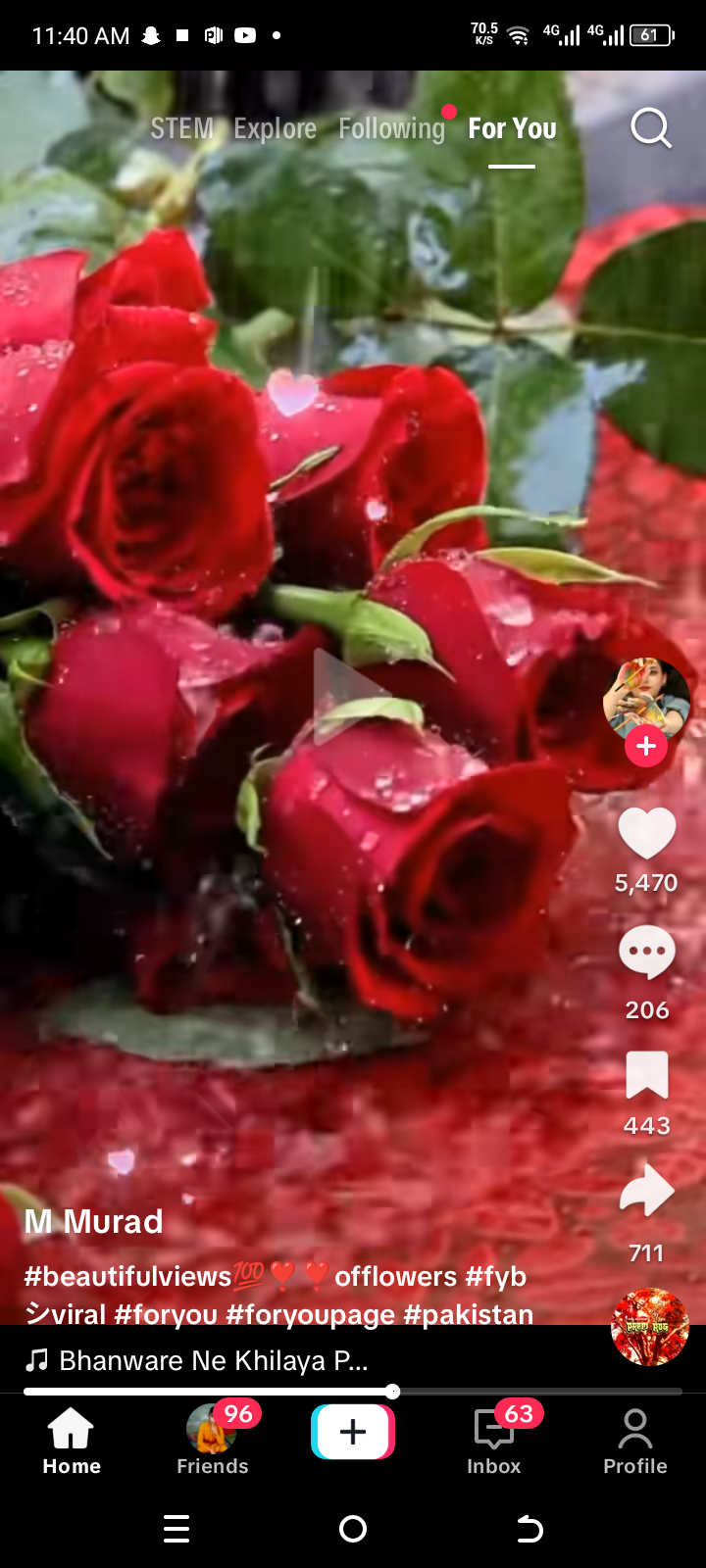This screenshot has height=1568, width=706.
Task: Bookmark this video to favorites
Action: (x=646, y=1075)
